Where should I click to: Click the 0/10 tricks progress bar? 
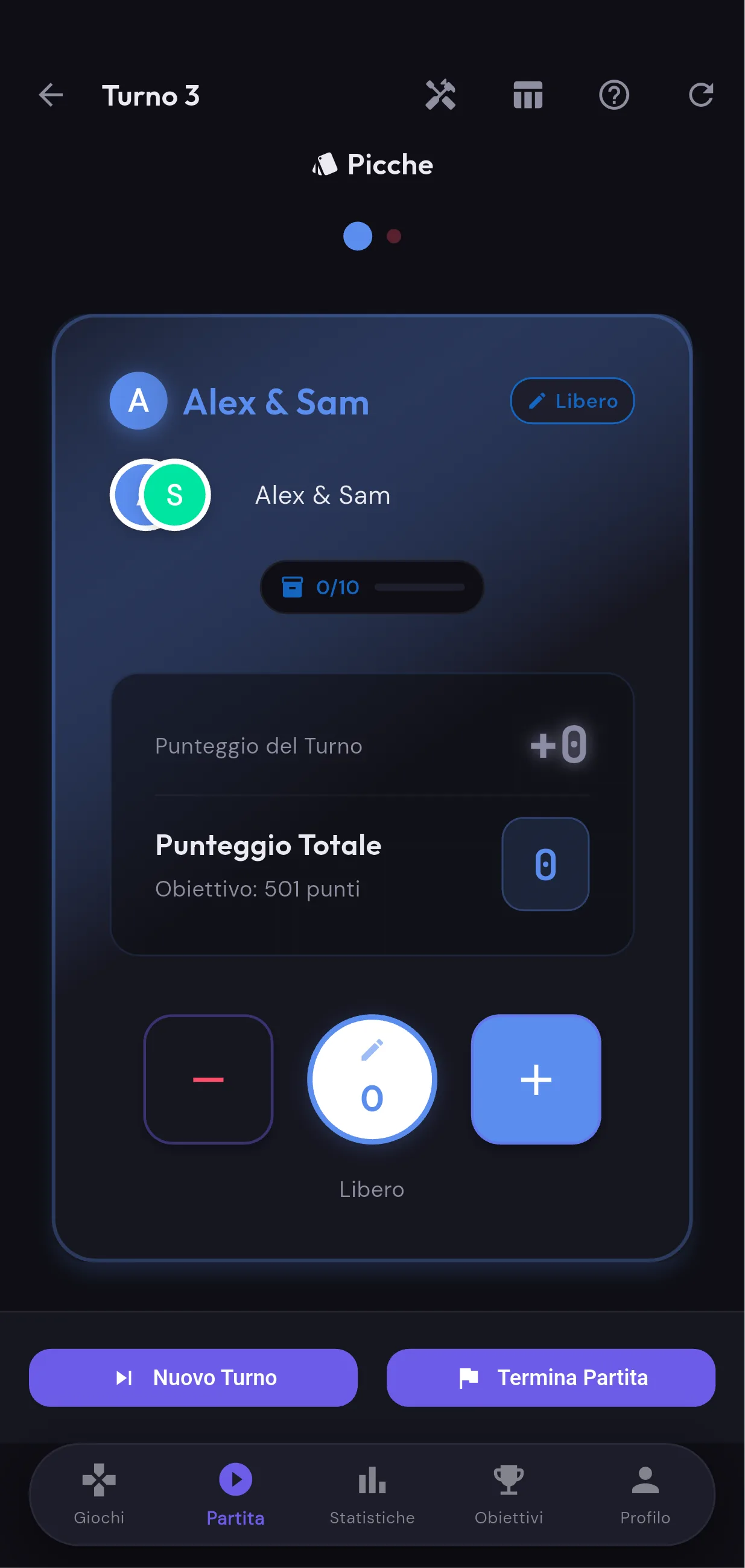pos(371,586)
